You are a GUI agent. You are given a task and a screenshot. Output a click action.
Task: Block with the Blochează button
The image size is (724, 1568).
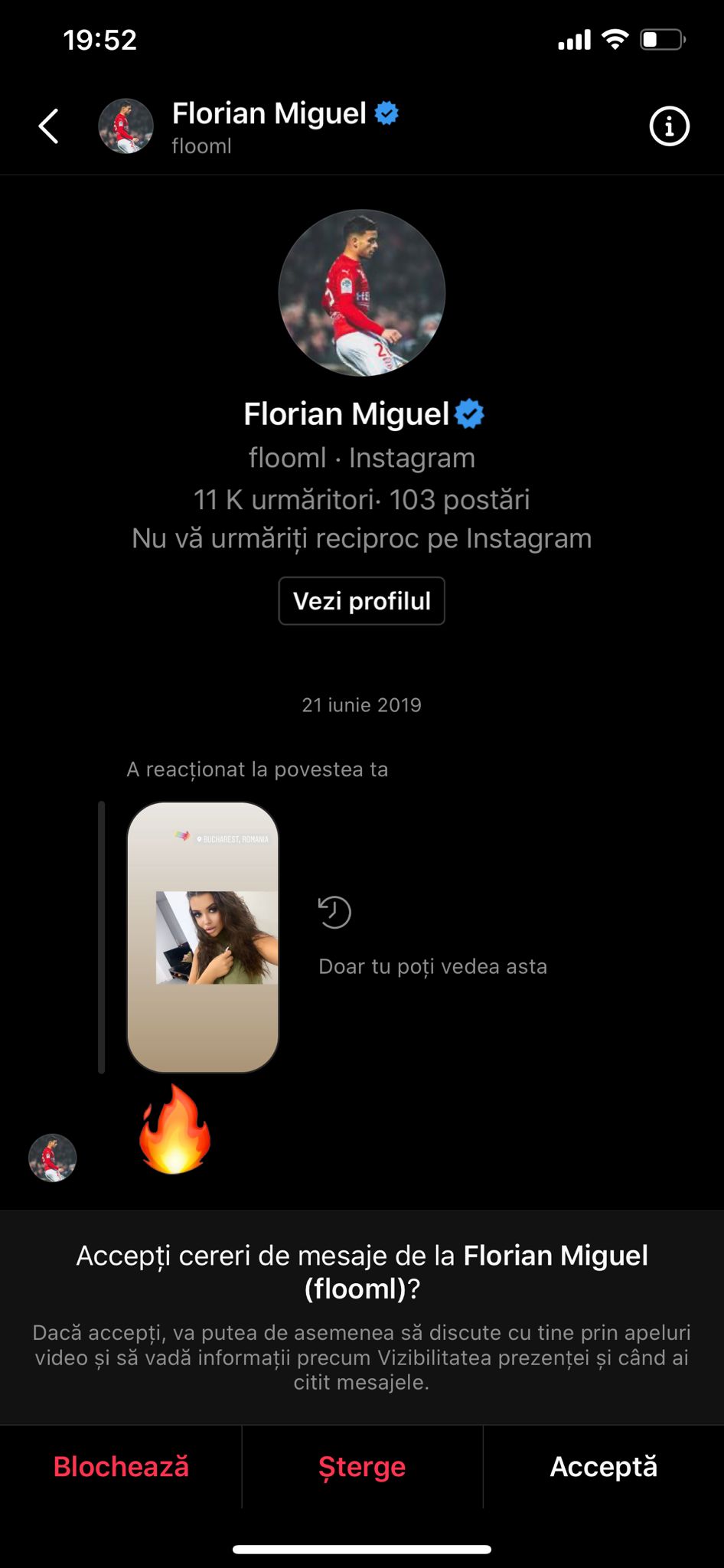tap(121, 1466)
